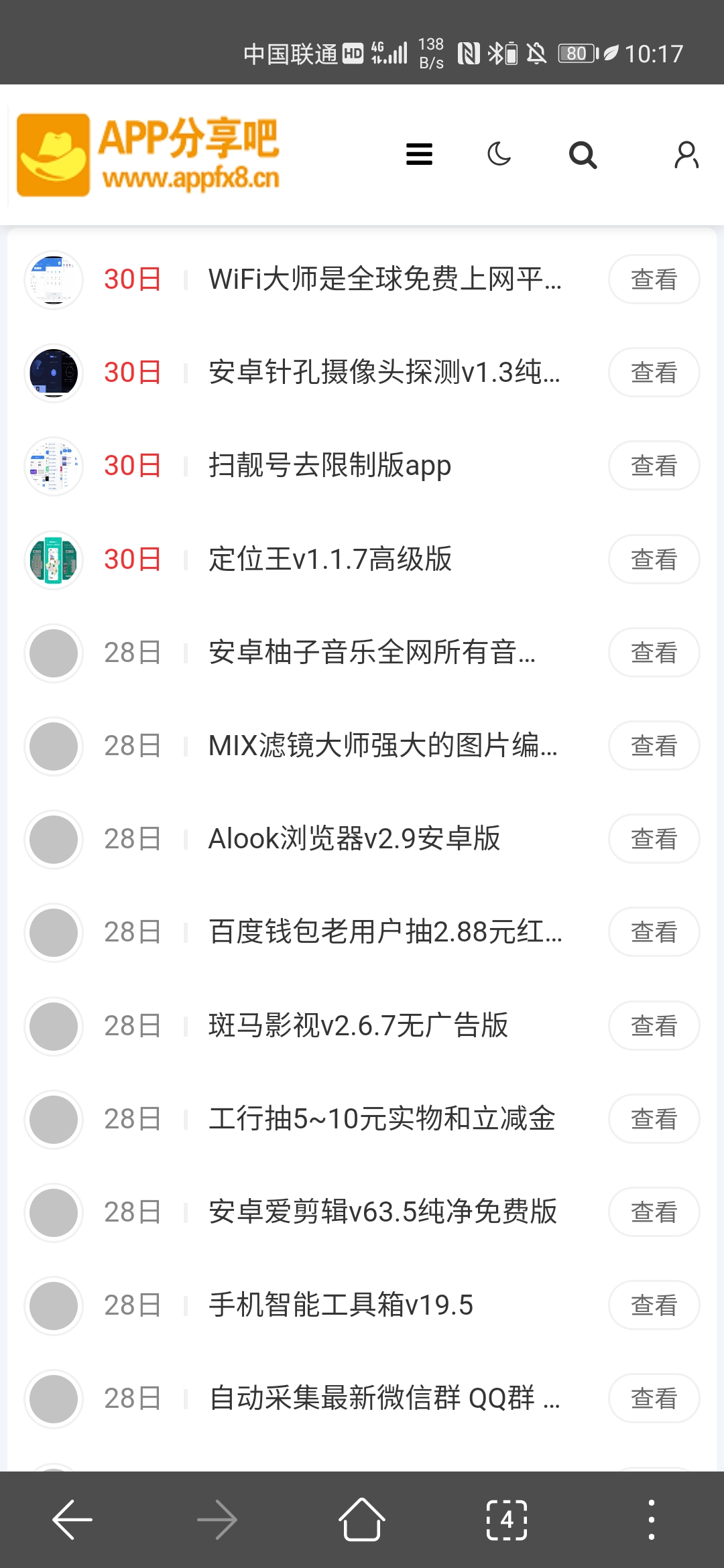Viewport: 724px width, 1568px height.
Task: Open the site search magnifier icon
Action: [x=583, y=154]
